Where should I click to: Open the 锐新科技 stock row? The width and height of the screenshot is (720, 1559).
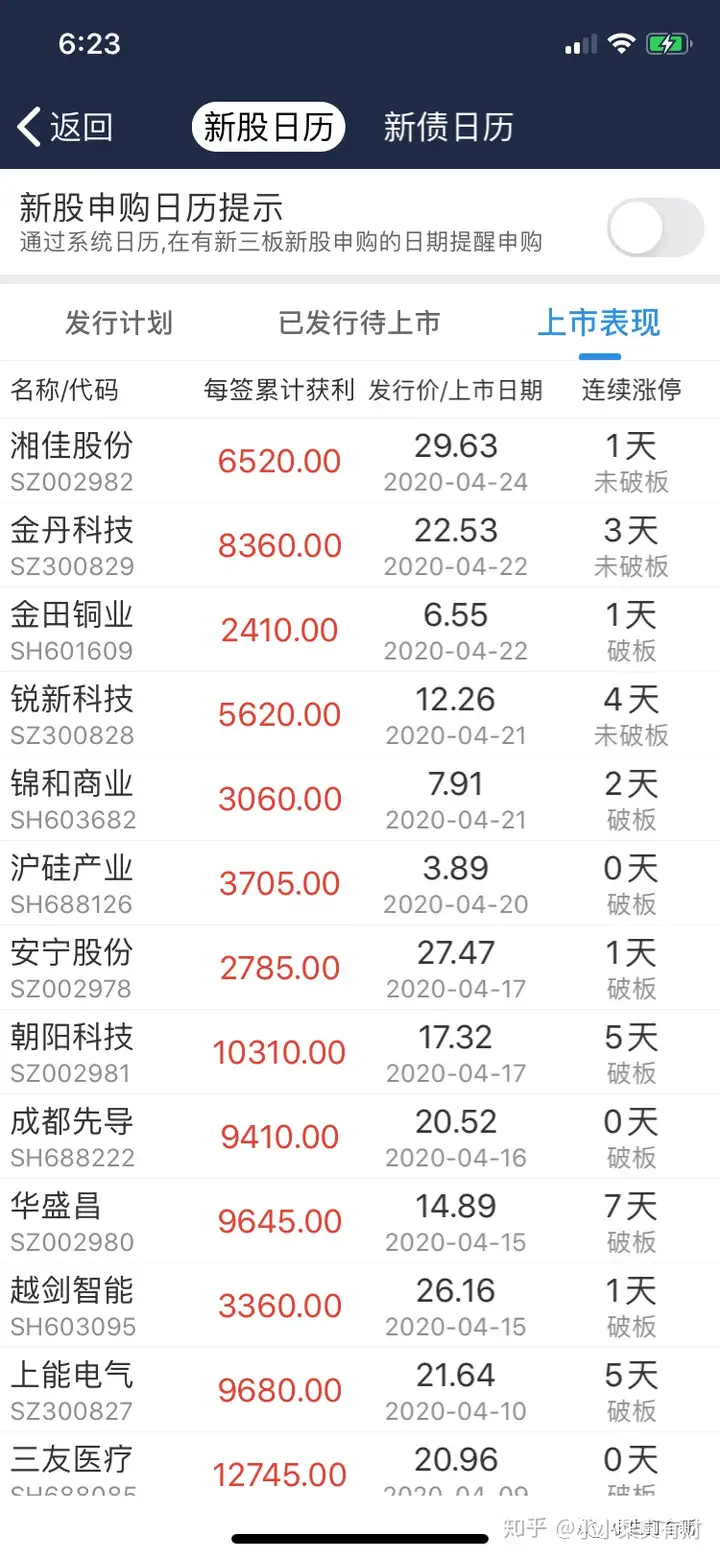click(x=360, y=714)
